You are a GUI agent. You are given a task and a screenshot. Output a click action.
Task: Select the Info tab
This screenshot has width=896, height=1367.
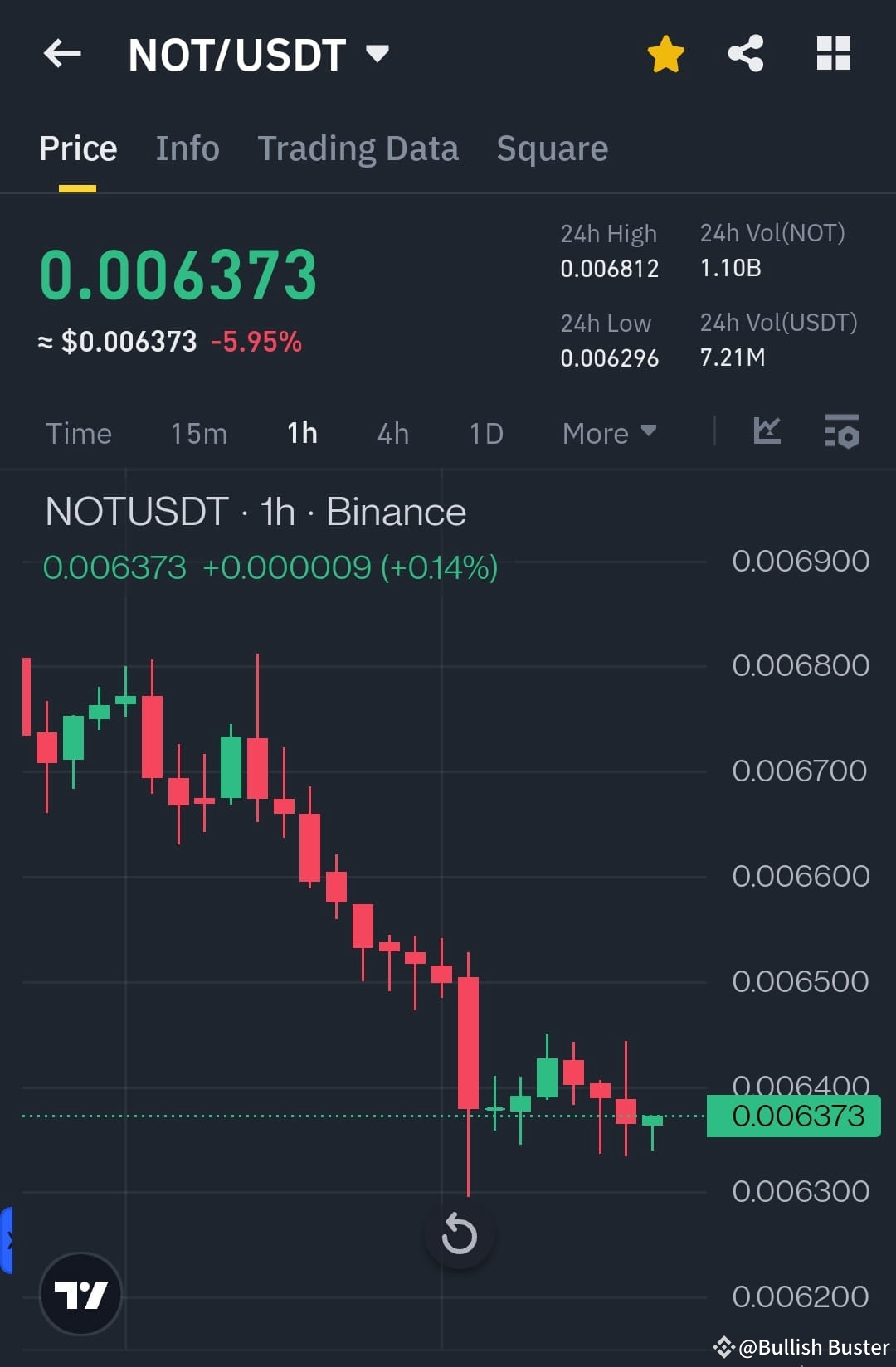click(187, 148)
